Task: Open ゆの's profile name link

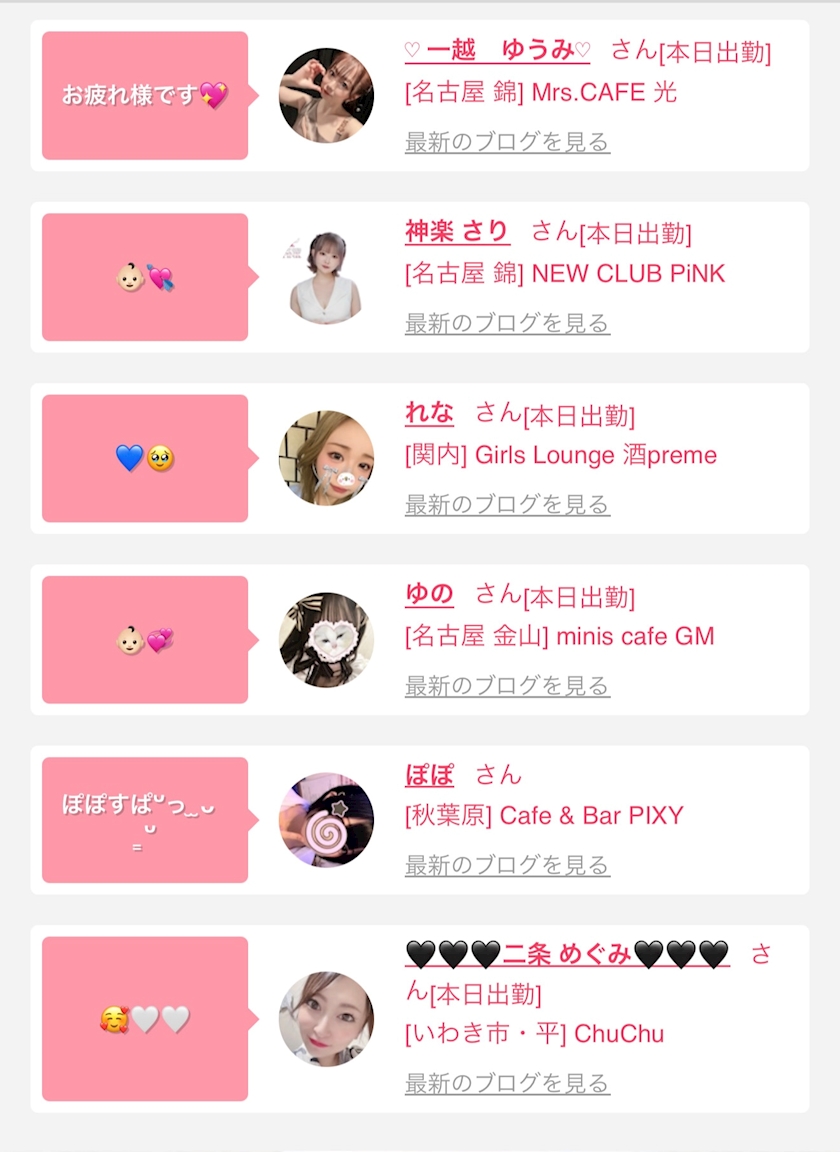Action: tap(429, 594)
